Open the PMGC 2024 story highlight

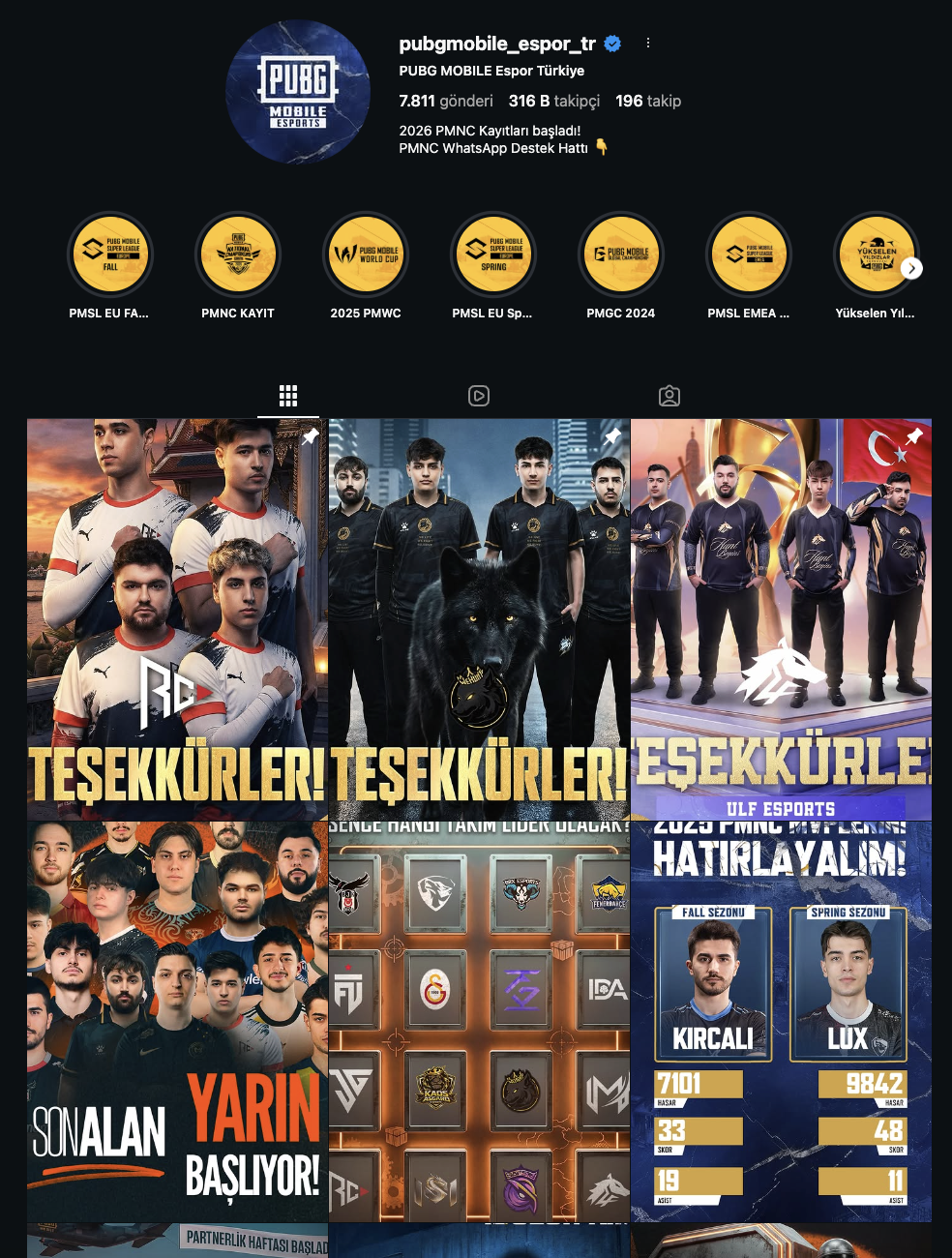(621, 255)
